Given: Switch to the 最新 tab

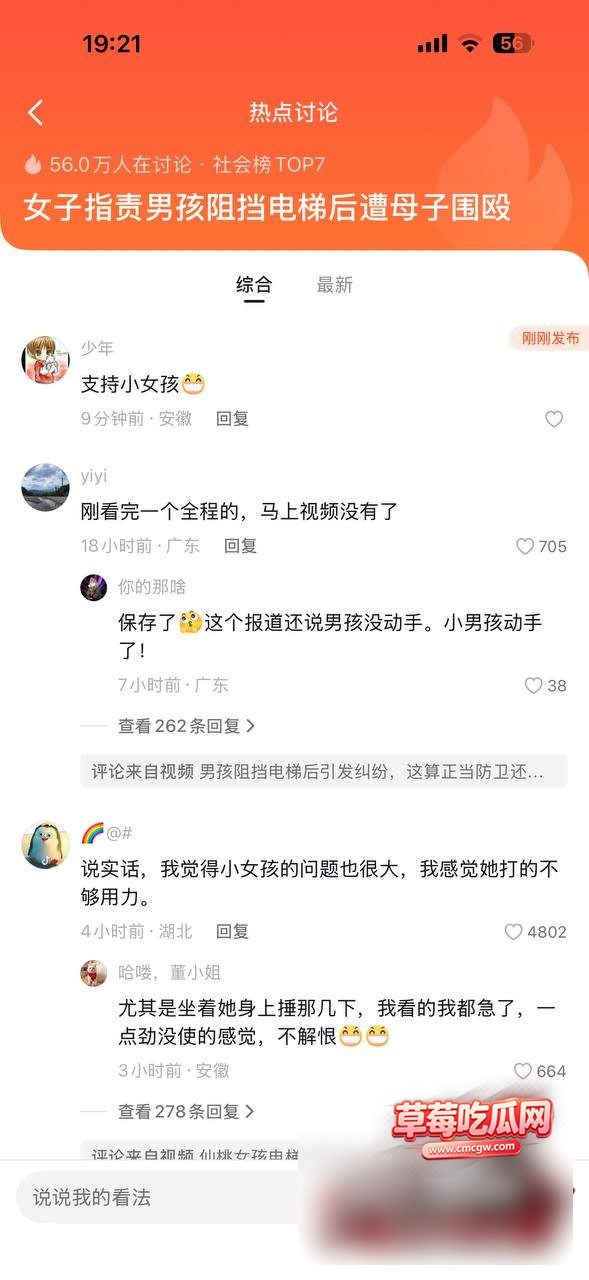Looking at the screenshot, I should (x=335, y=285).
